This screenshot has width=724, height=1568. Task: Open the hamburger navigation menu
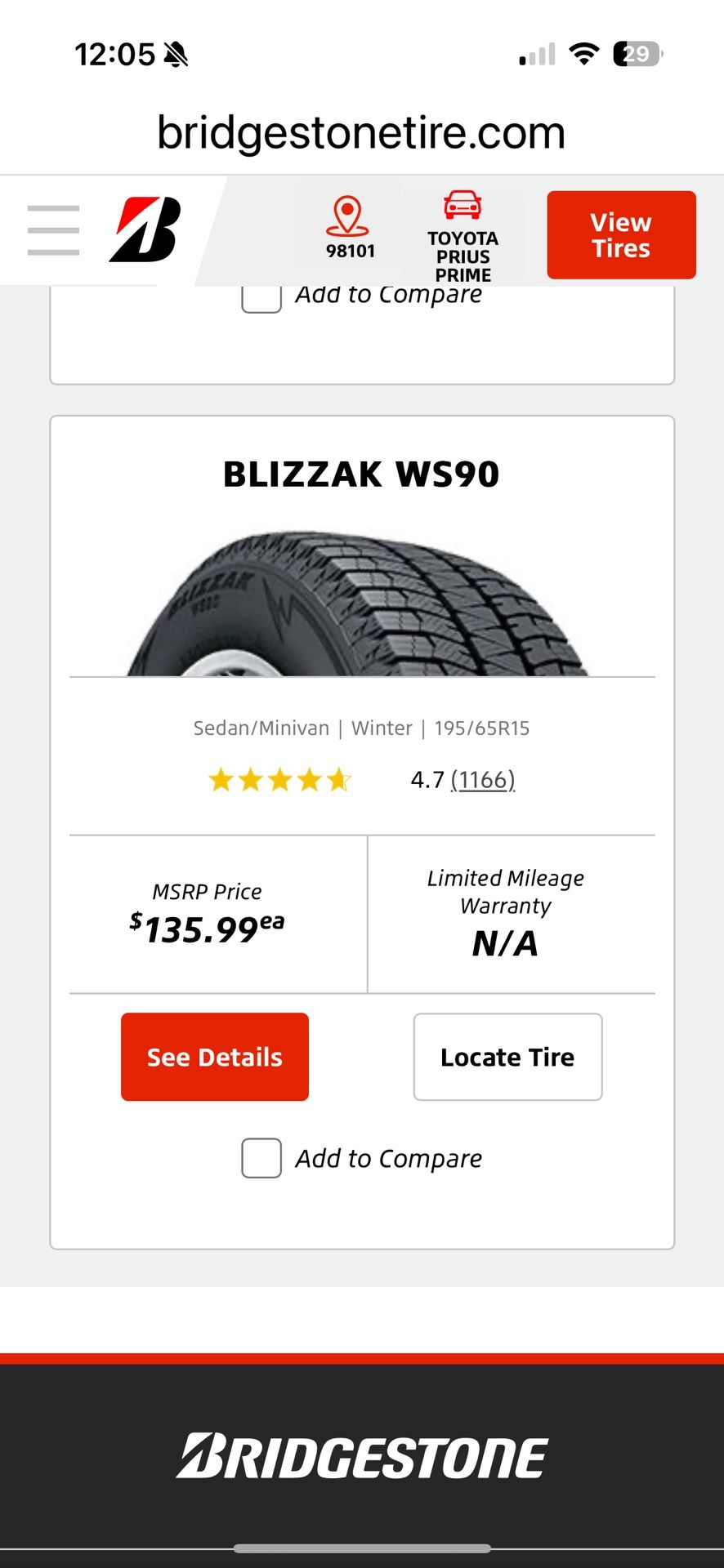tap(52, 229)
